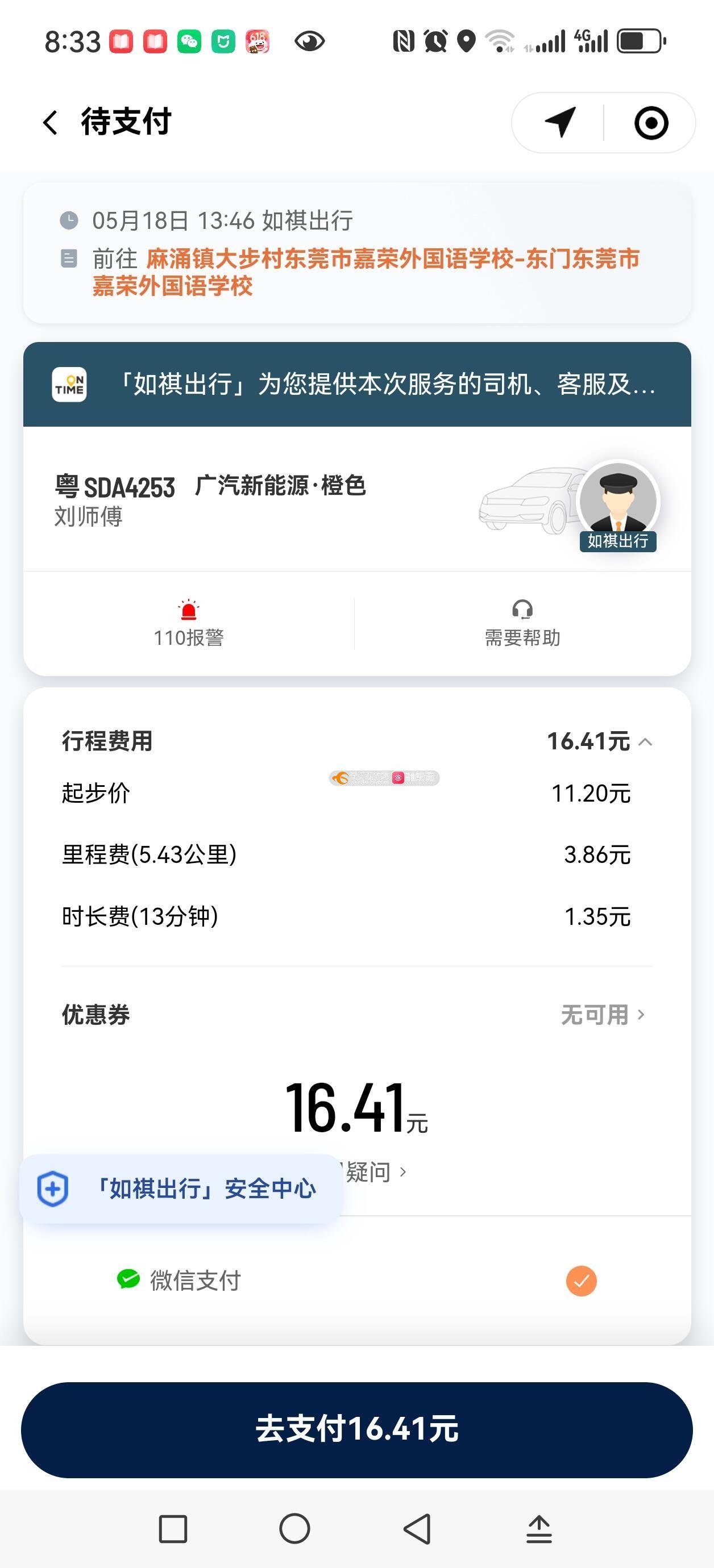Go back from the 待支付 page
The height and width of the screenshot is (1568, 714).
(51, 122)
